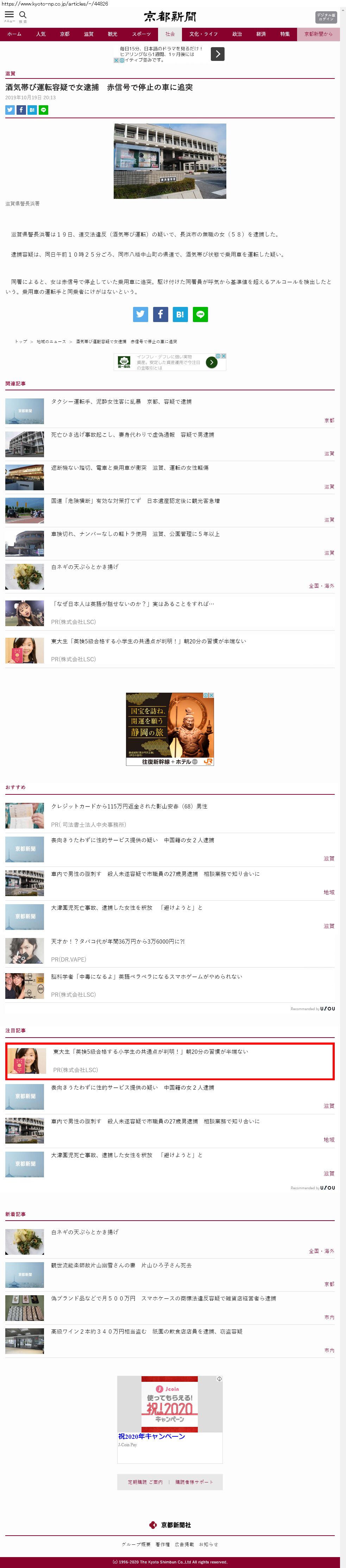Switch to the 京都 tab
This screenshot has height=1568, width=346.
click(64, 34)
